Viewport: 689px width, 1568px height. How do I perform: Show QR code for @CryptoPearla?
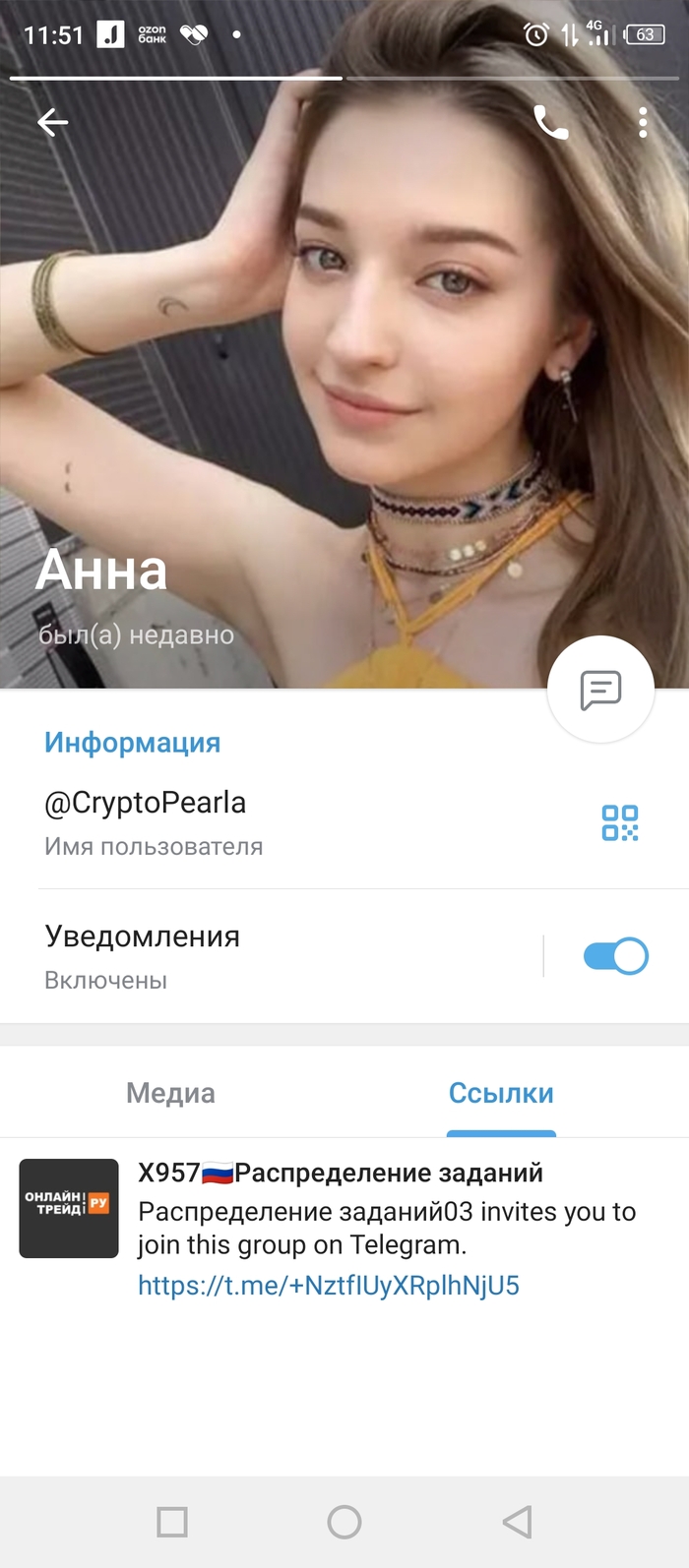620,822
